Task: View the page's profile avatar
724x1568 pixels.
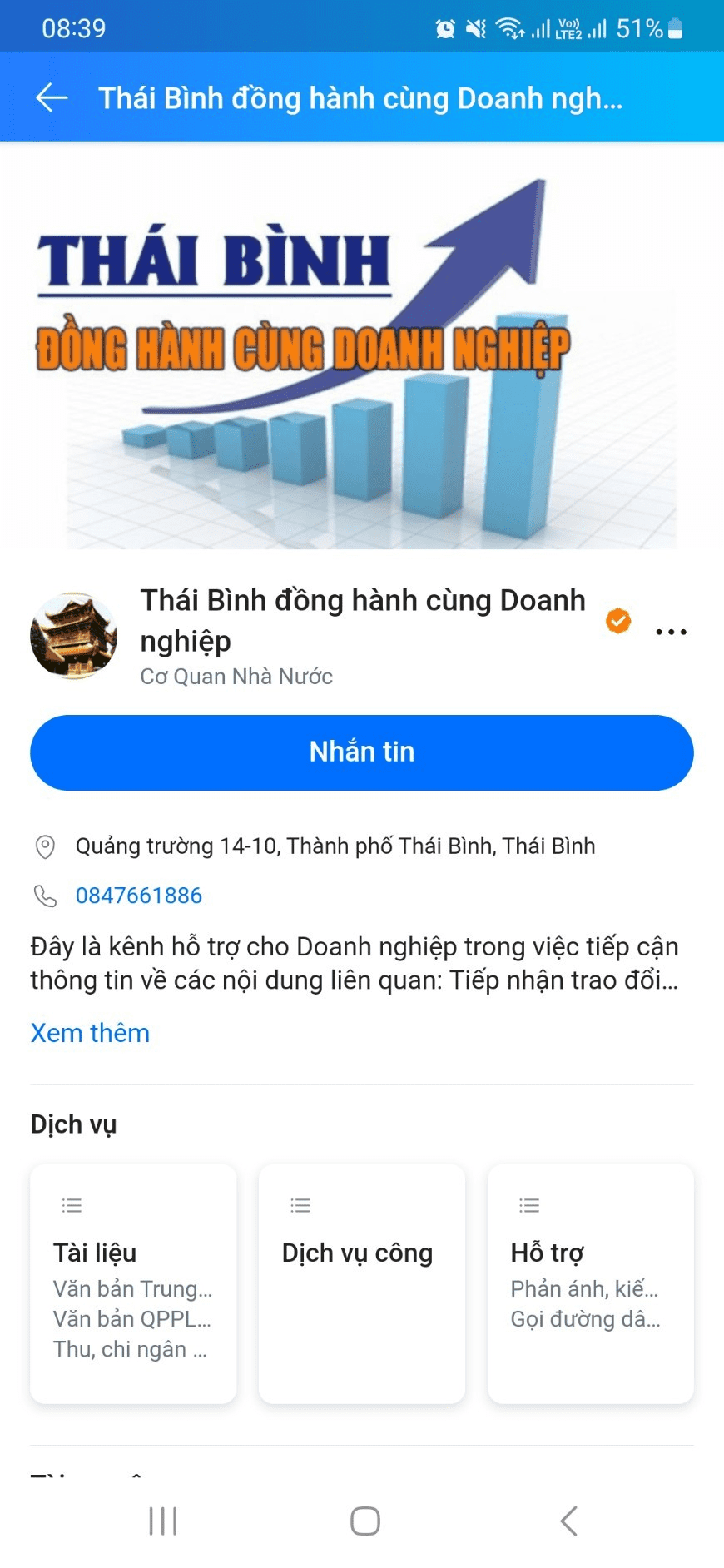Action: pyautogui.click(x=73, y=636)
